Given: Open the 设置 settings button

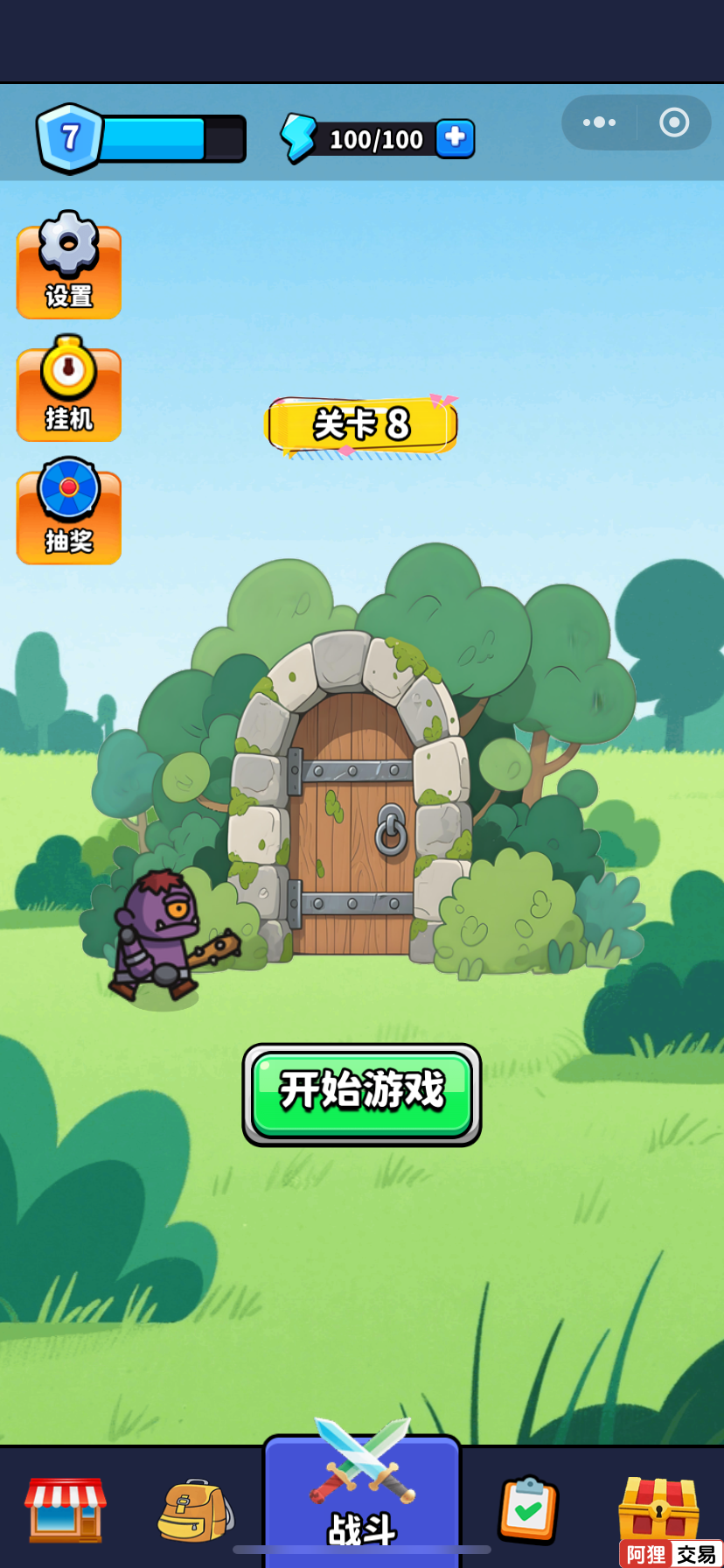Looking at the screenshot, I should pyautogui.click(x=68, y=266).
